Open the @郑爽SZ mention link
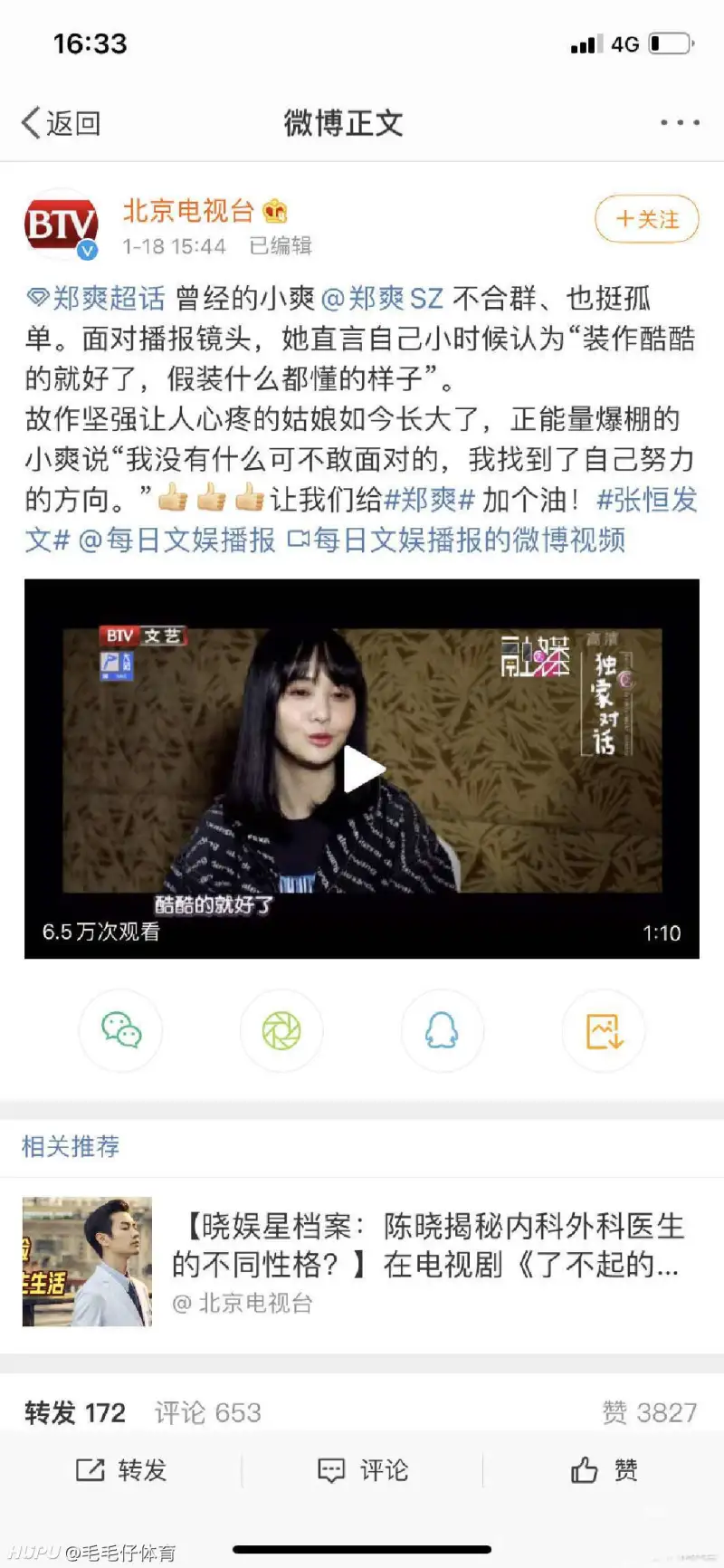This screenshot has width=724, height=1568. tap(383, 298)
